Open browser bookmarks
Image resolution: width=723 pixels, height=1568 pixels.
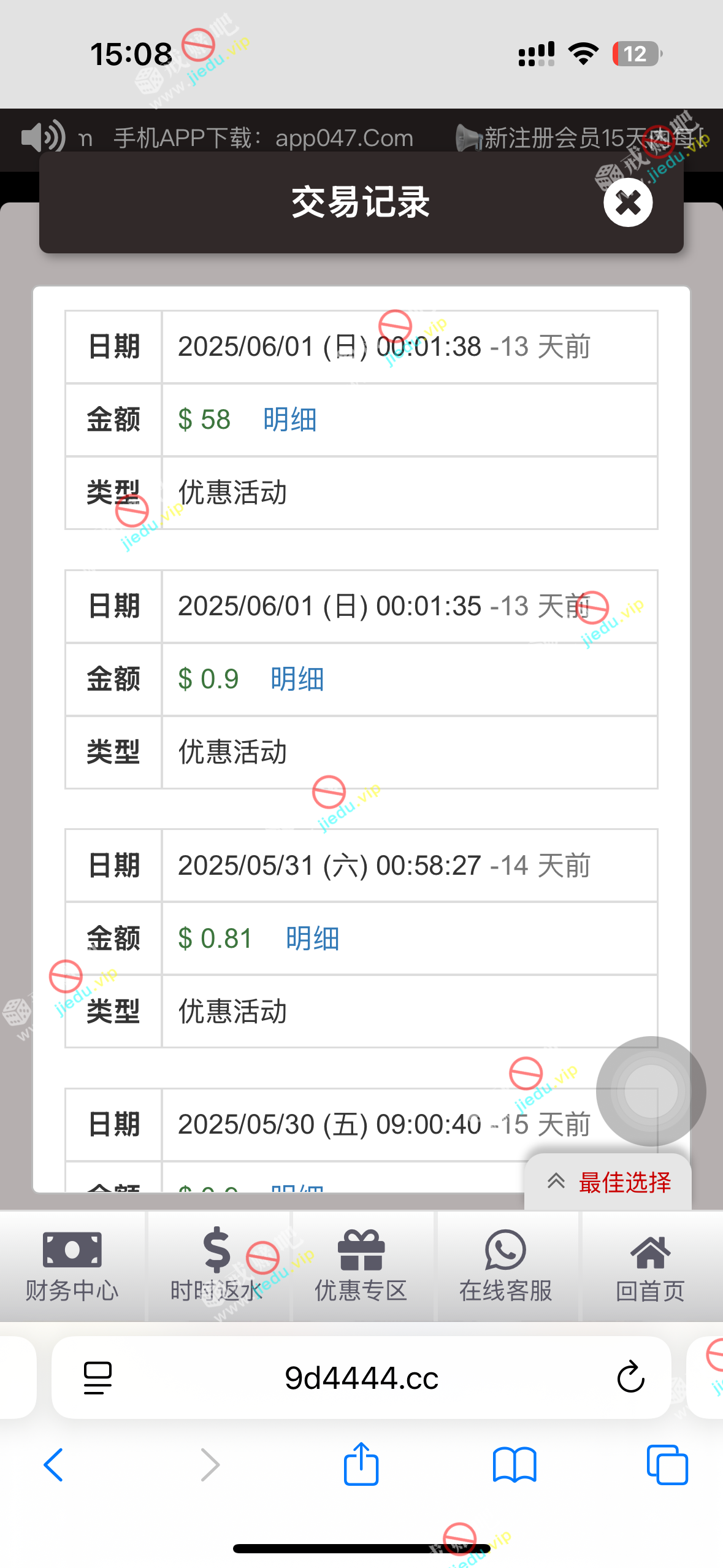[x=515, y=1465]
